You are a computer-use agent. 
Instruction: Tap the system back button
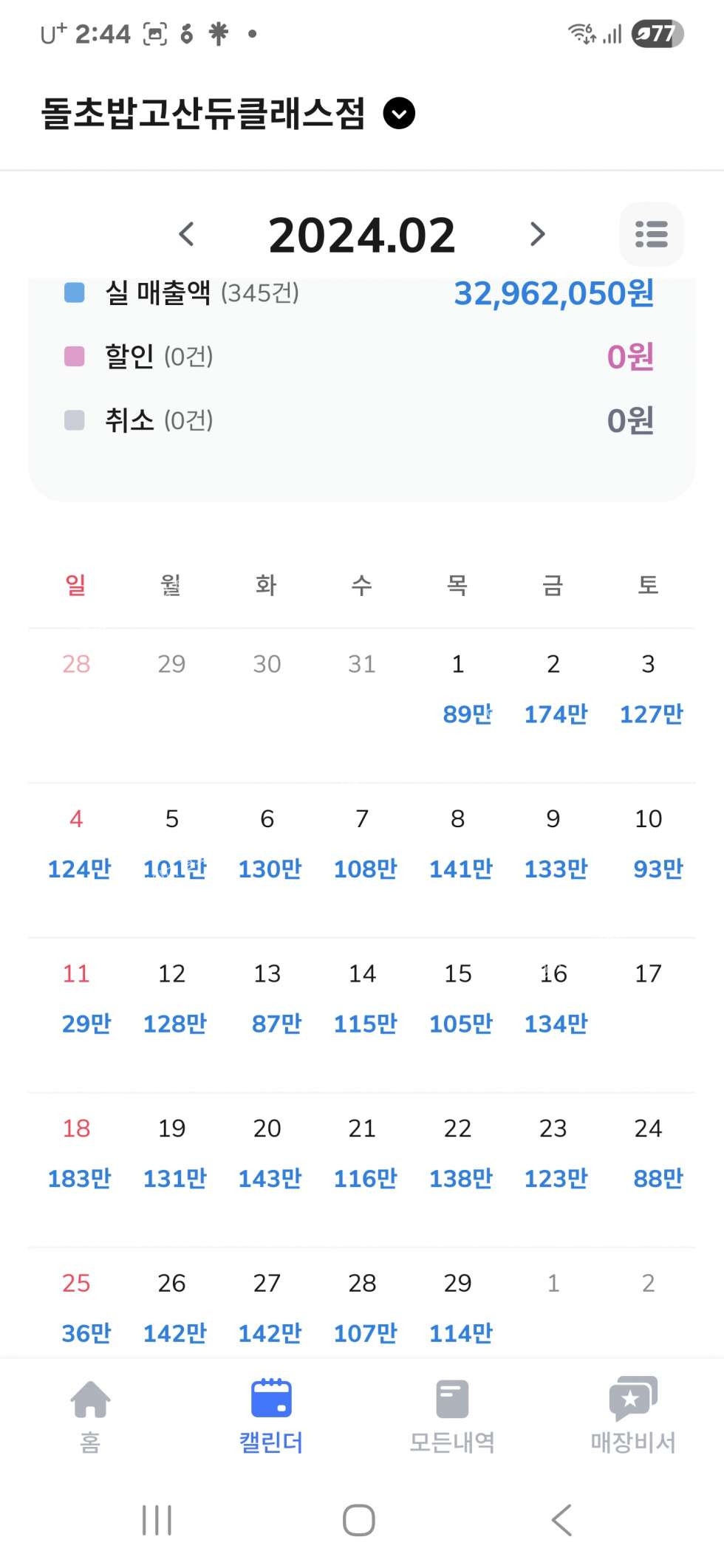[x=561, y=1520]
